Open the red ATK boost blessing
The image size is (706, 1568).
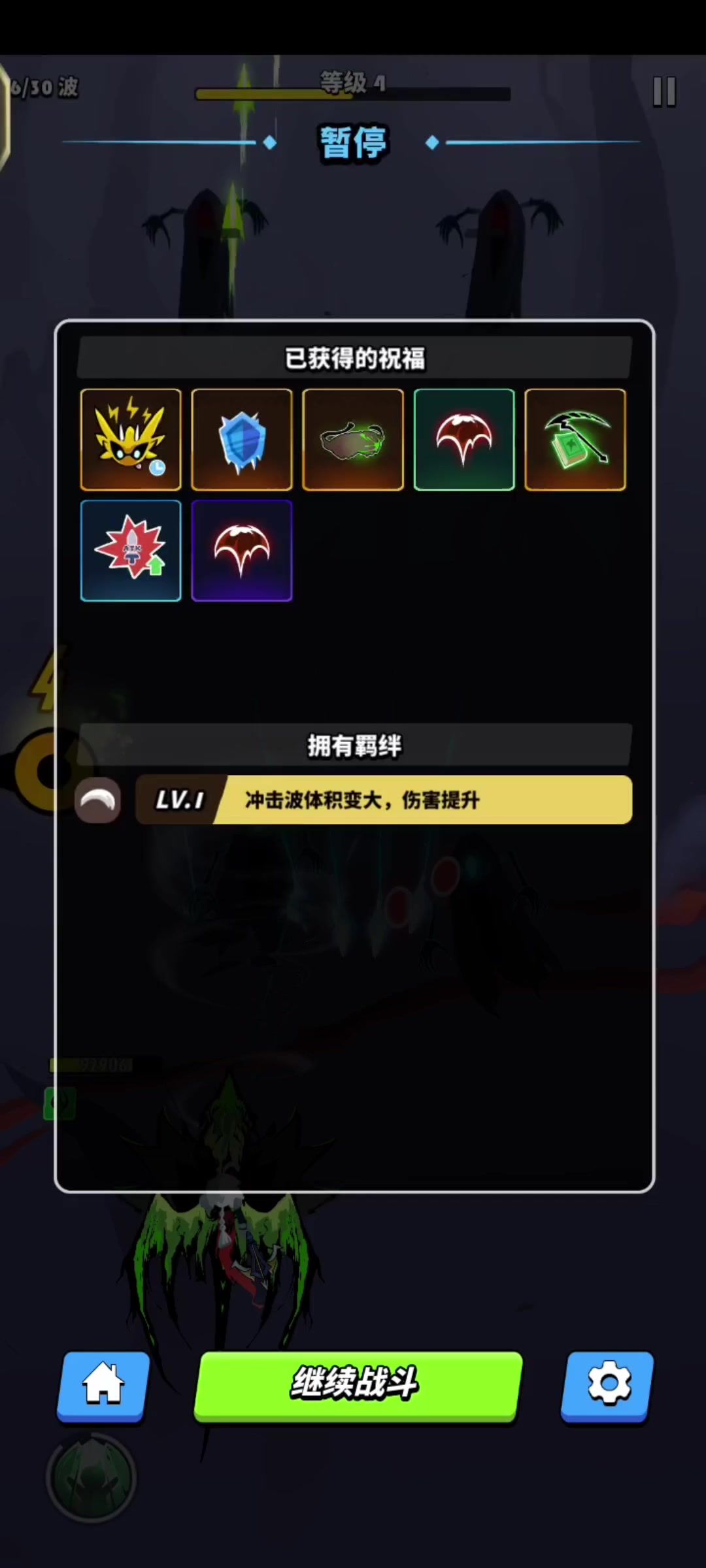(131, 551)
